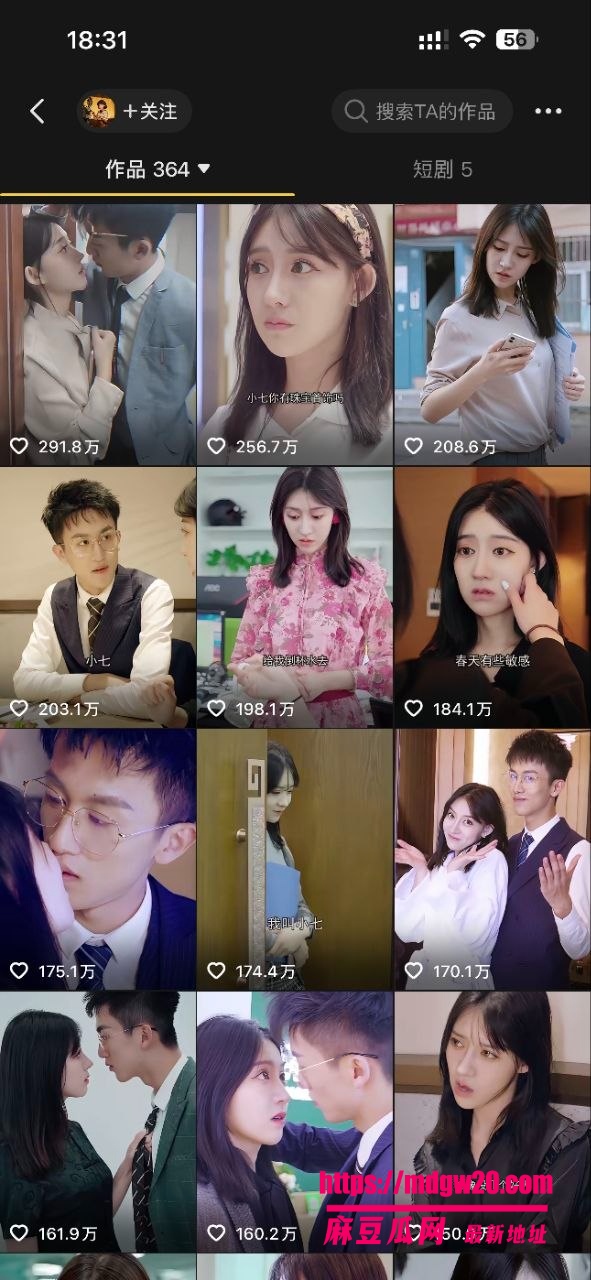Expand the 作品 364 sorting dropdown
Image resolution: width=591 pixels, height=1280 pixels.
click(158, 170)
